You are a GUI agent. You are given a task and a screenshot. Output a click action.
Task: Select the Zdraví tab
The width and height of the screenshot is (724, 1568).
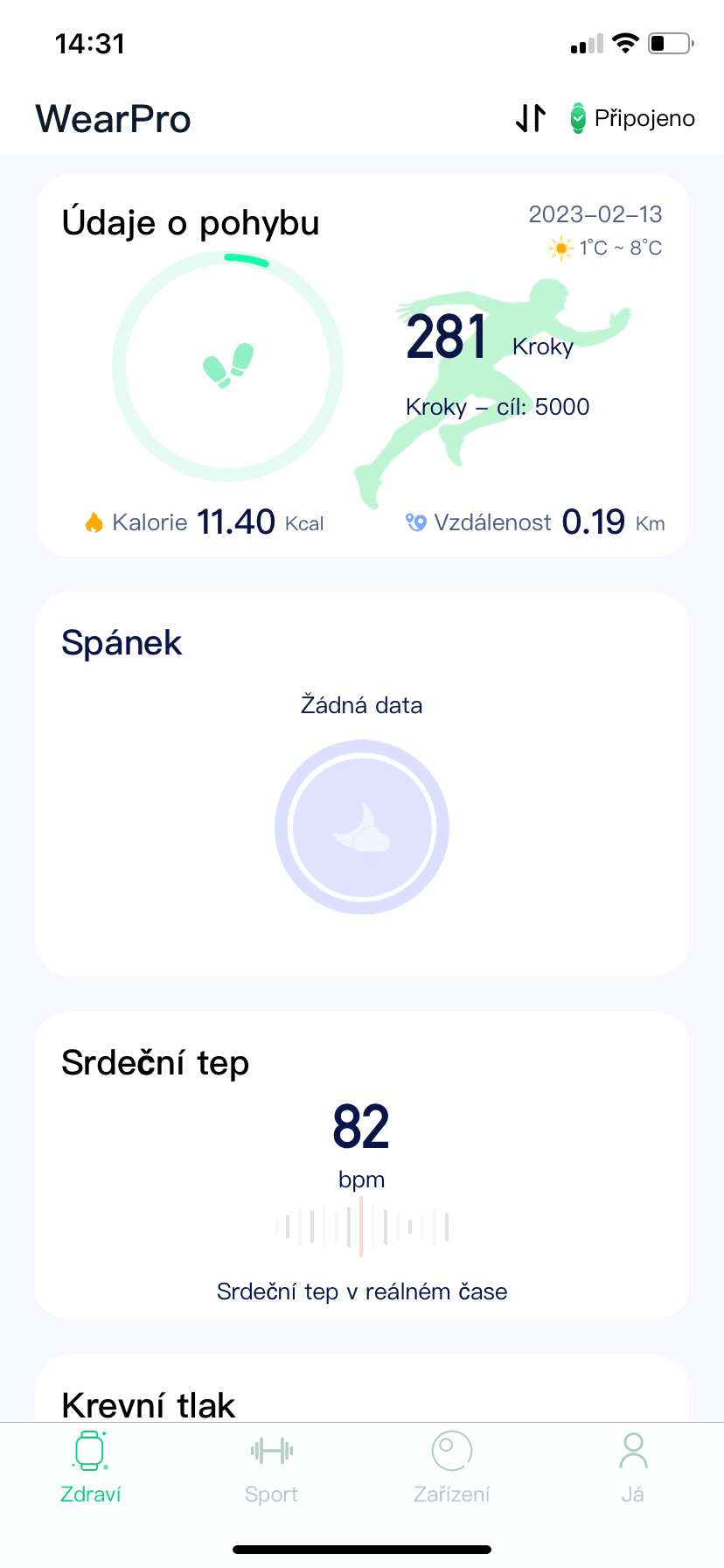pyautogui.click(x=91, y=1467)
